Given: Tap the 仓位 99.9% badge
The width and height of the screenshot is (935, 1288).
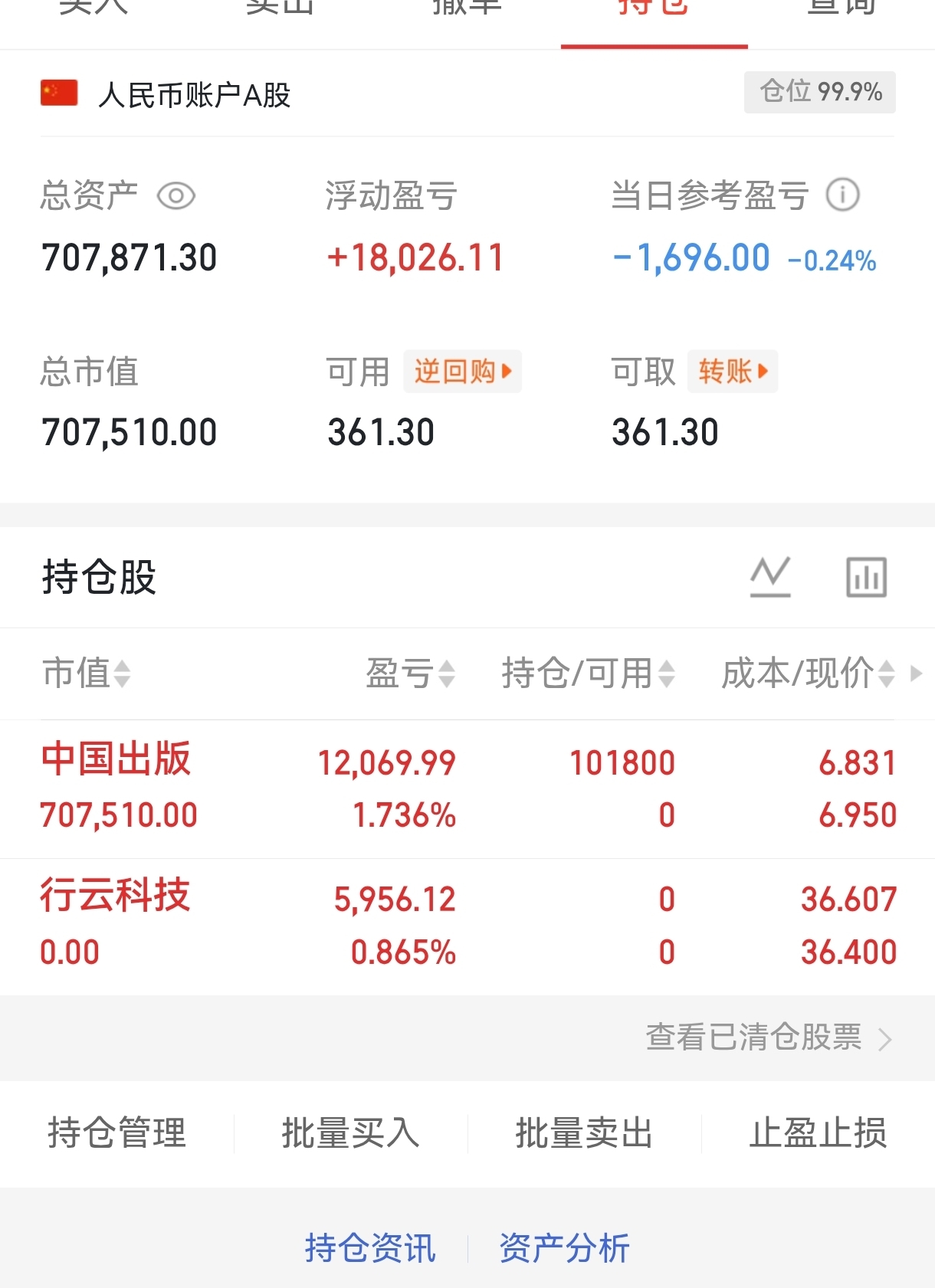Looking at the screenshot, I should click(x=820, y=93).
